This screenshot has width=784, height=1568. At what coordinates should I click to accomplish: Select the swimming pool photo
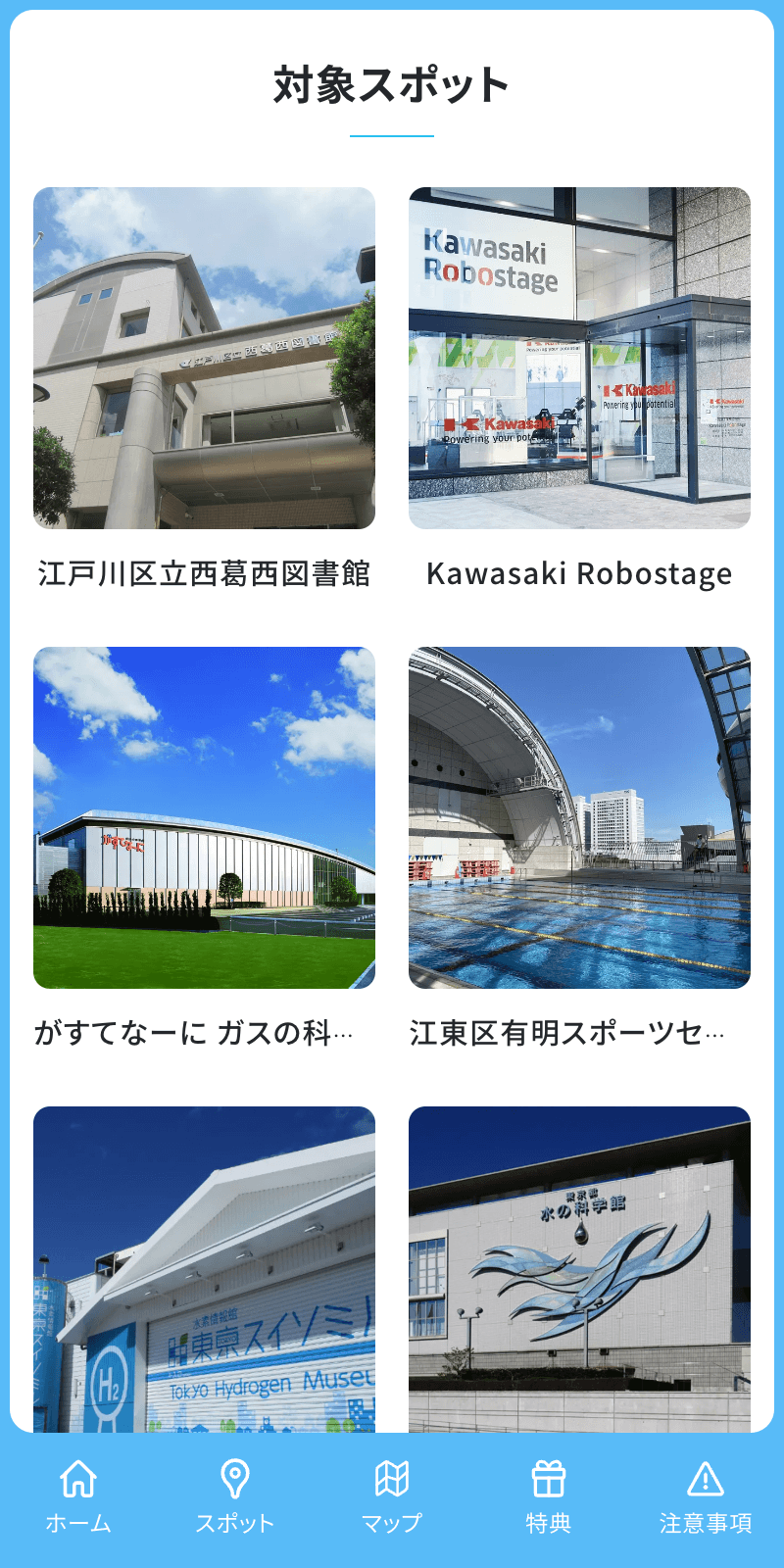tap(577, 816)
